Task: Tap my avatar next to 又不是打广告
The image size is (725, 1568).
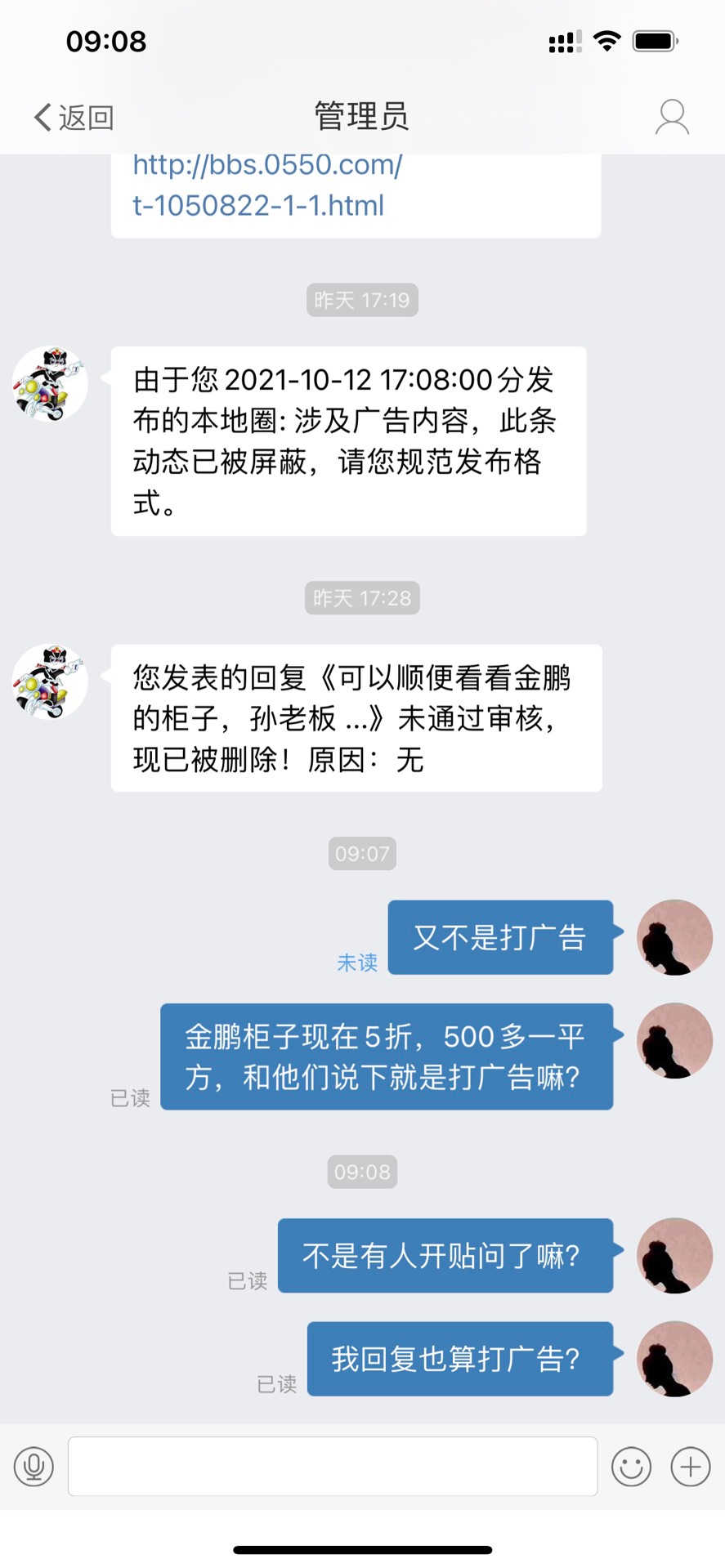Action: [674, 937]
